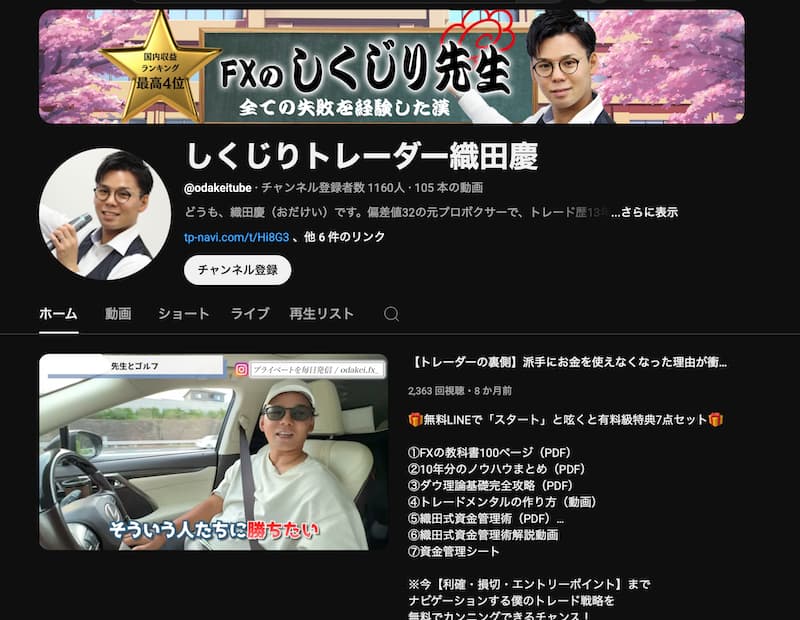Open the tp-navi.com link

click(236, 237)
